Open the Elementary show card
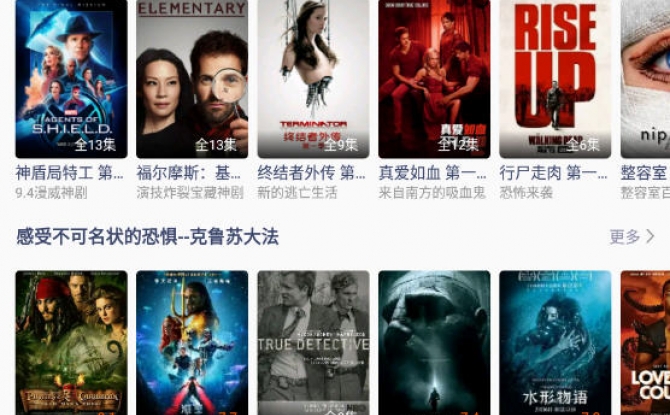Image resolution: width=670 pixels, height=415 pixels. pyautogui.click(x=192, y=80)
